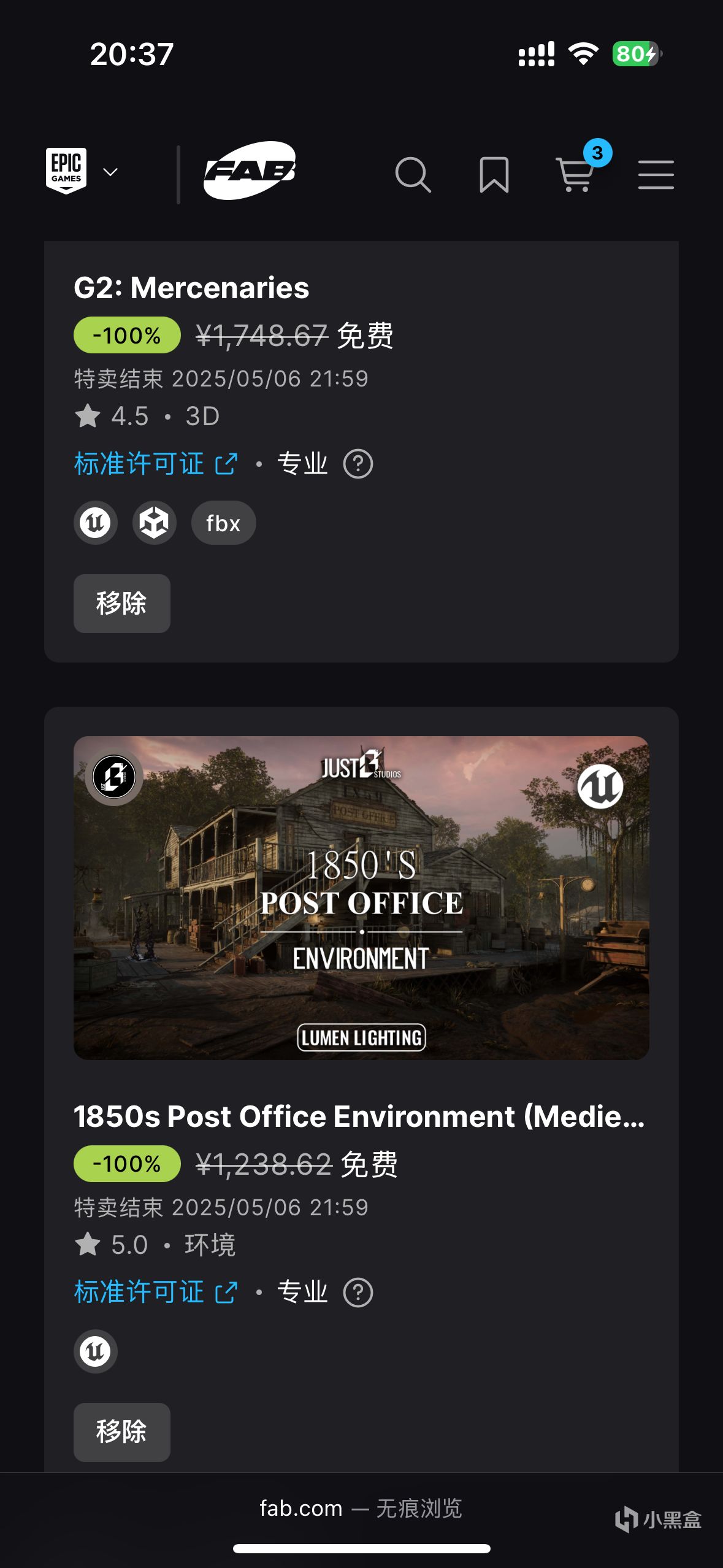Open the 1850s Post Office Environment title
This screenshot has height=1568, width=723.
[359, 1116]
